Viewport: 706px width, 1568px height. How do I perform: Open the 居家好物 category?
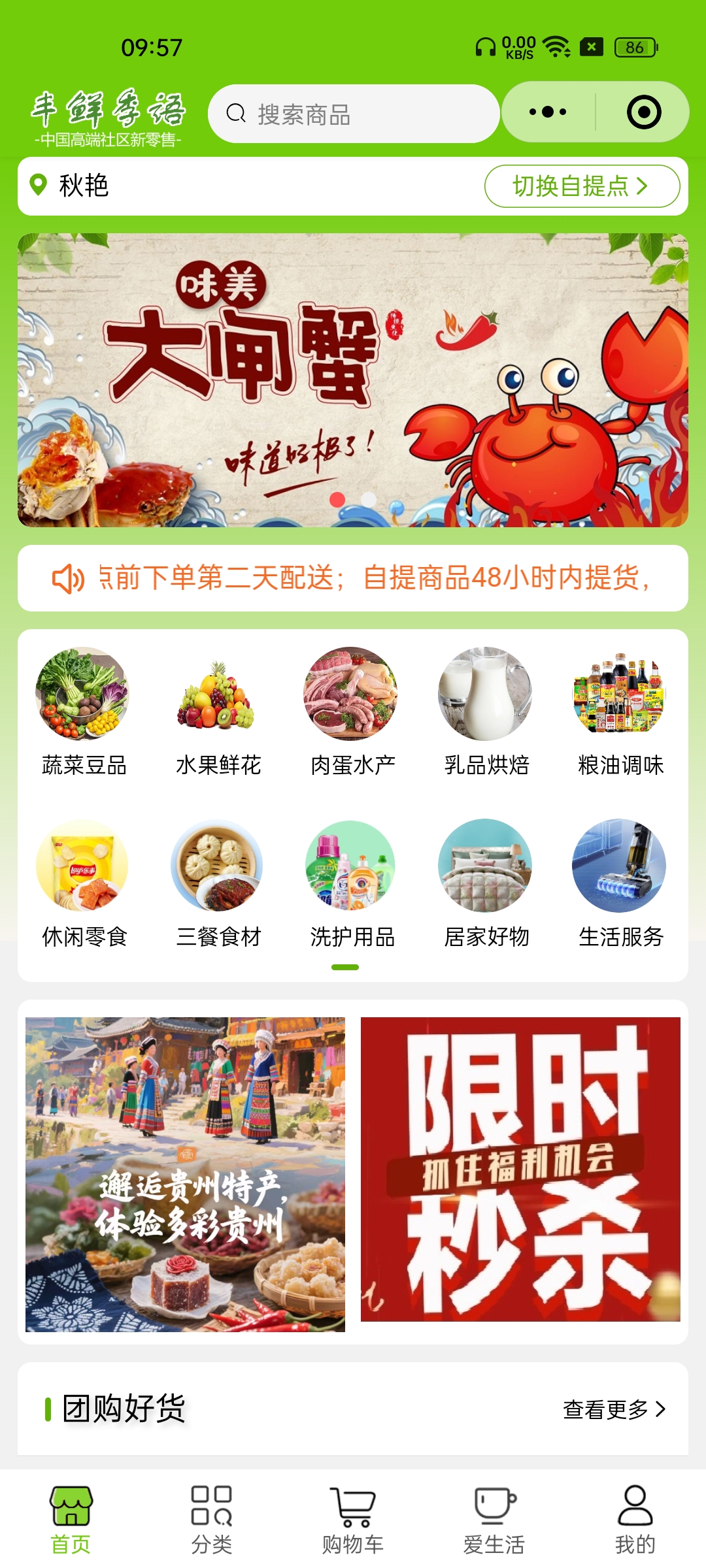point(486,883)
